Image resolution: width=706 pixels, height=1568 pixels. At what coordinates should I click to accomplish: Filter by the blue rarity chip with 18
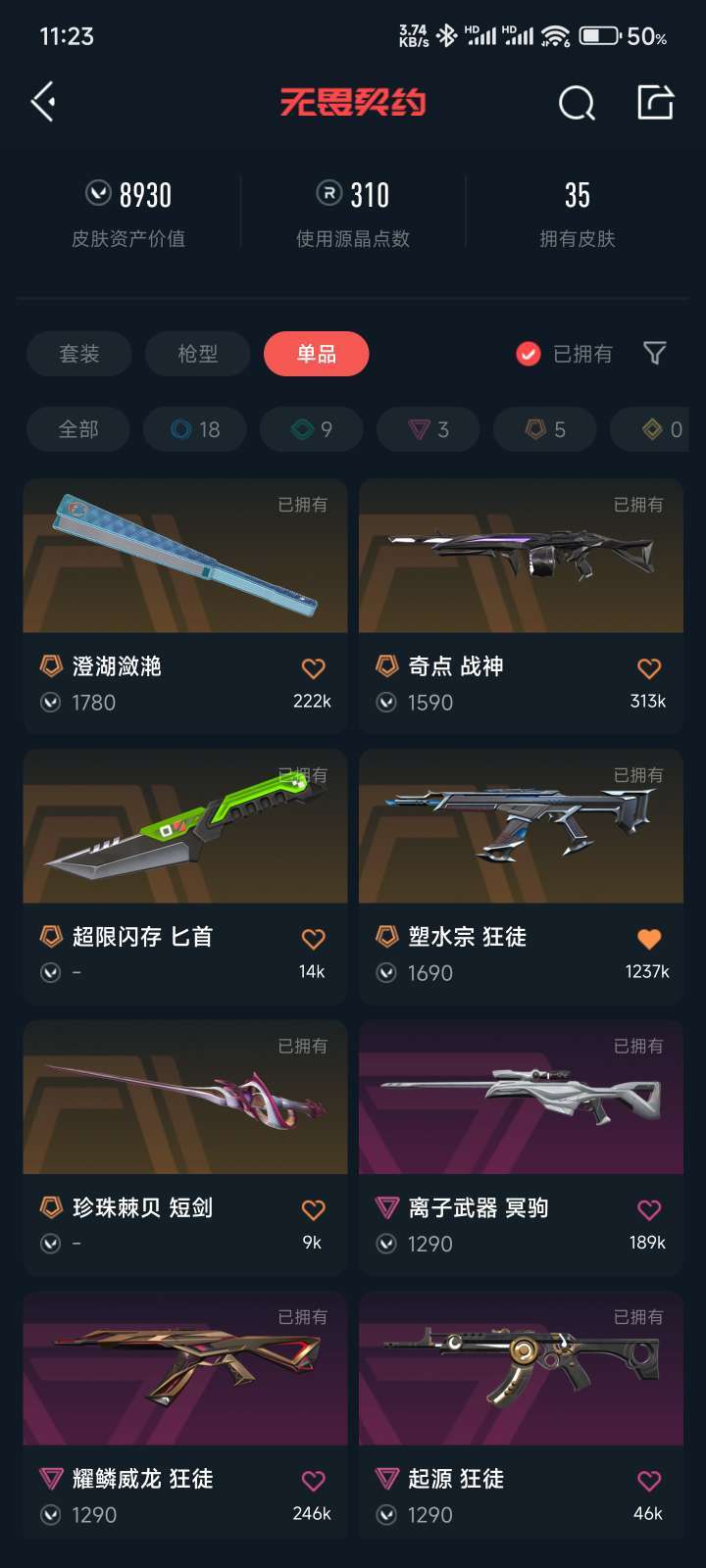point(195,429)
